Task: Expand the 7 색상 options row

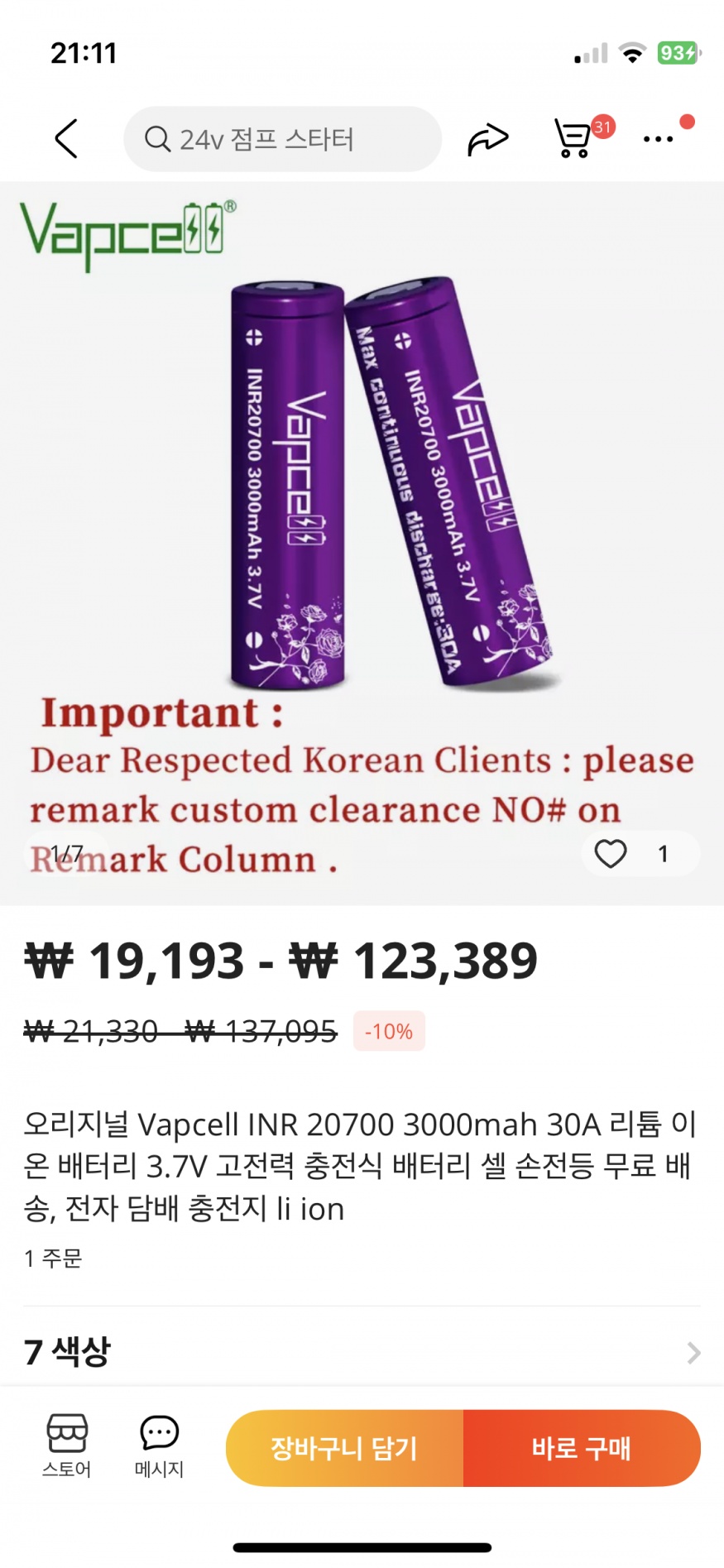Action: coord(362,1352)
